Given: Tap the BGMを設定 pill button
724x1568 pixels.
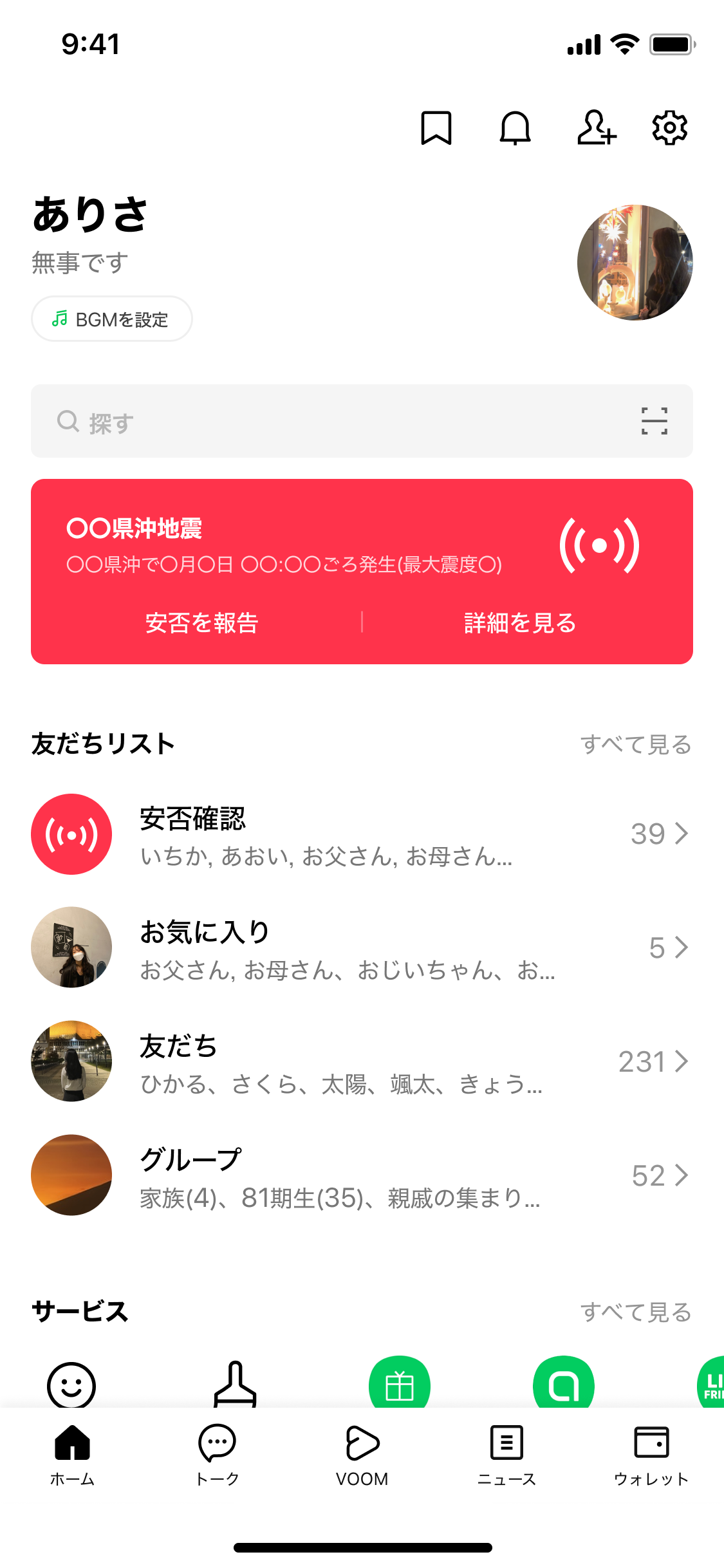Looking at the screenshot, I should (111, 319).
